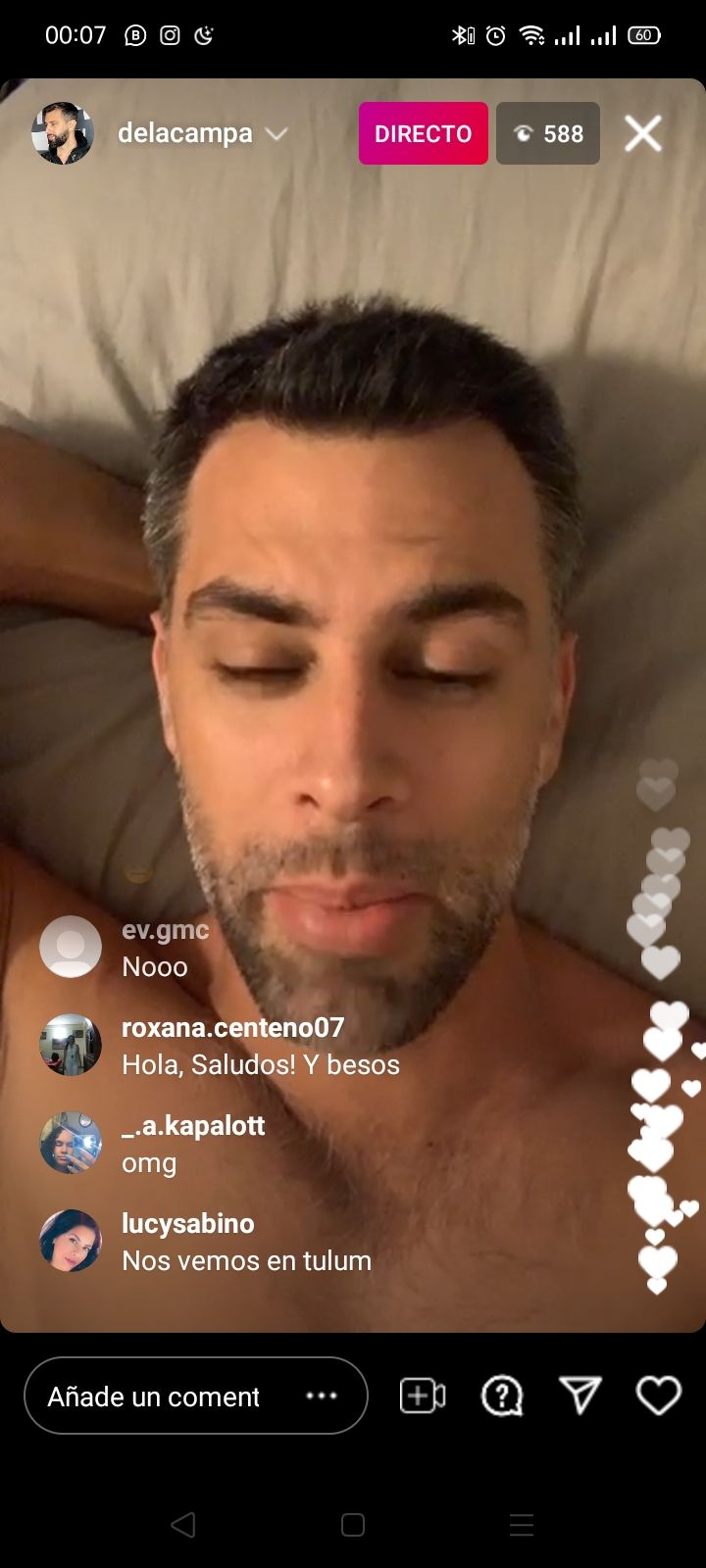
Task: Open lucysabino's comment
Action: pyautogui.click(x=245, y=1242)
